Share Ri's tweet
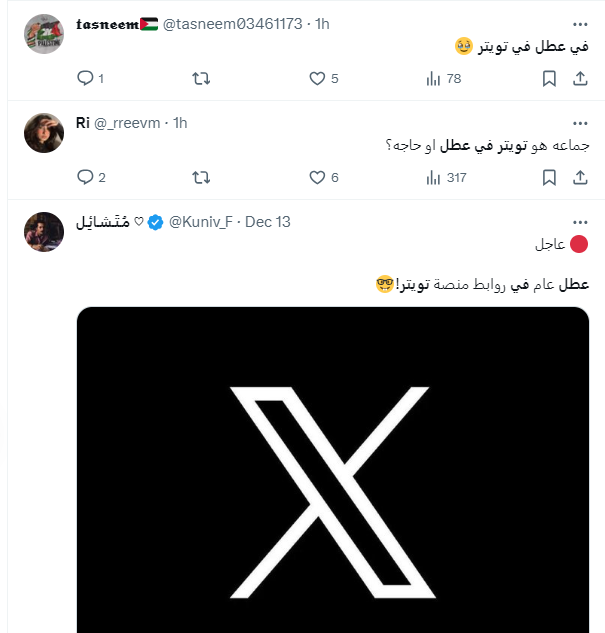 pos(581,177)
